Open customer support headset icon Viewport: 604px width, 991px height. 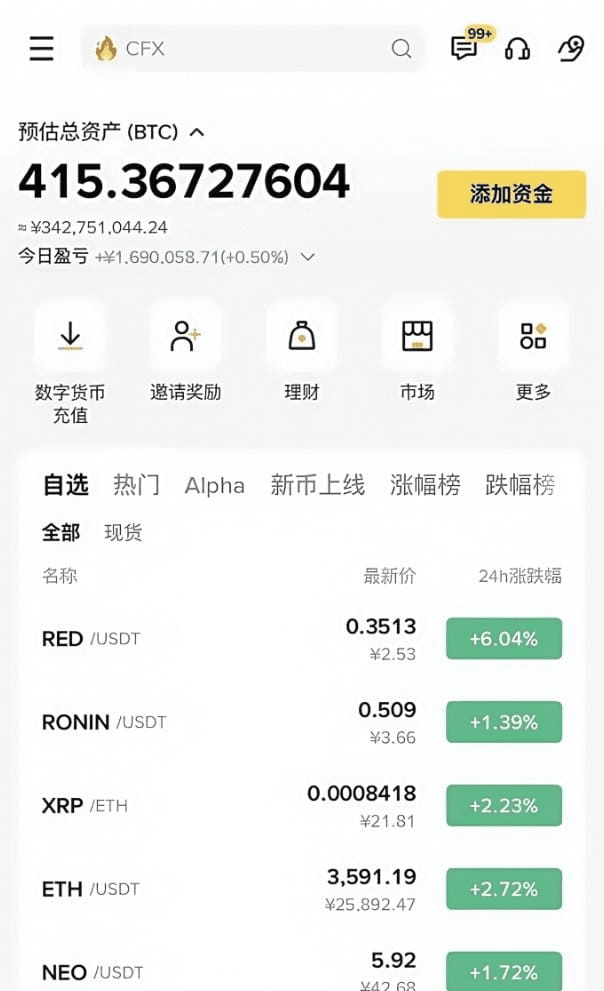(517, 48)
